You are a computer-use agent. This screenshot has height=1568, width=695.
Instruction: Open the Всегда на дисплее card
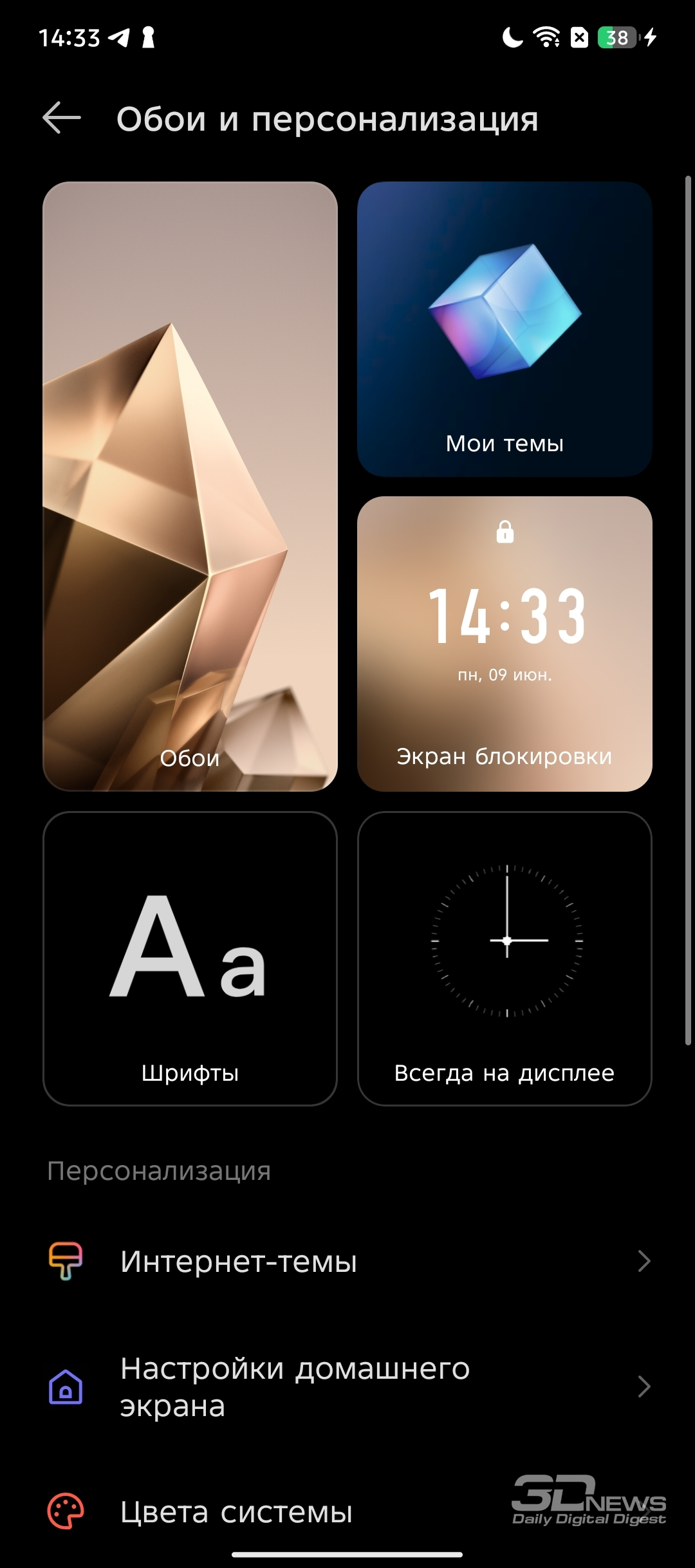(505, 958)
